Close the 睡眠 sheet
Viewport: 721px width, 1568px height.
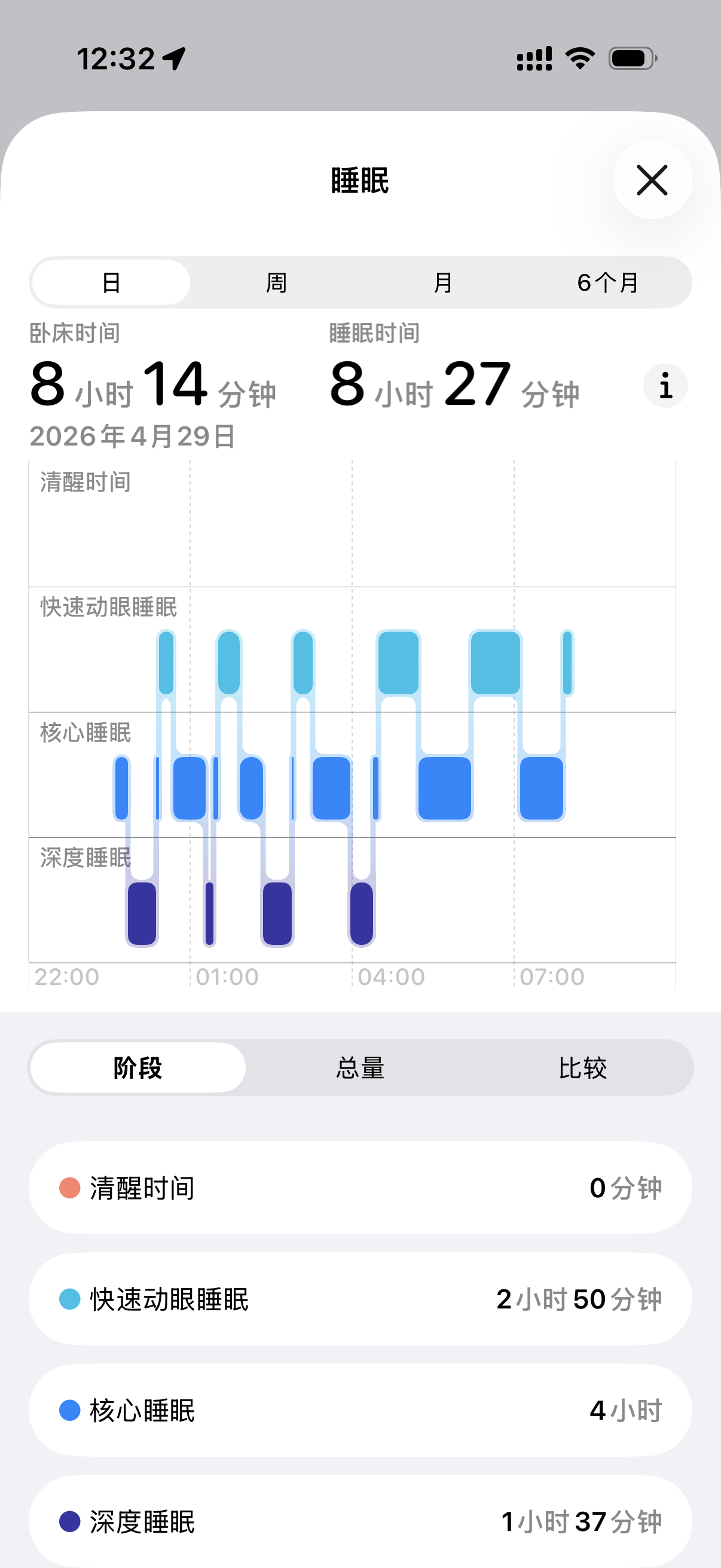pos(652,179)
